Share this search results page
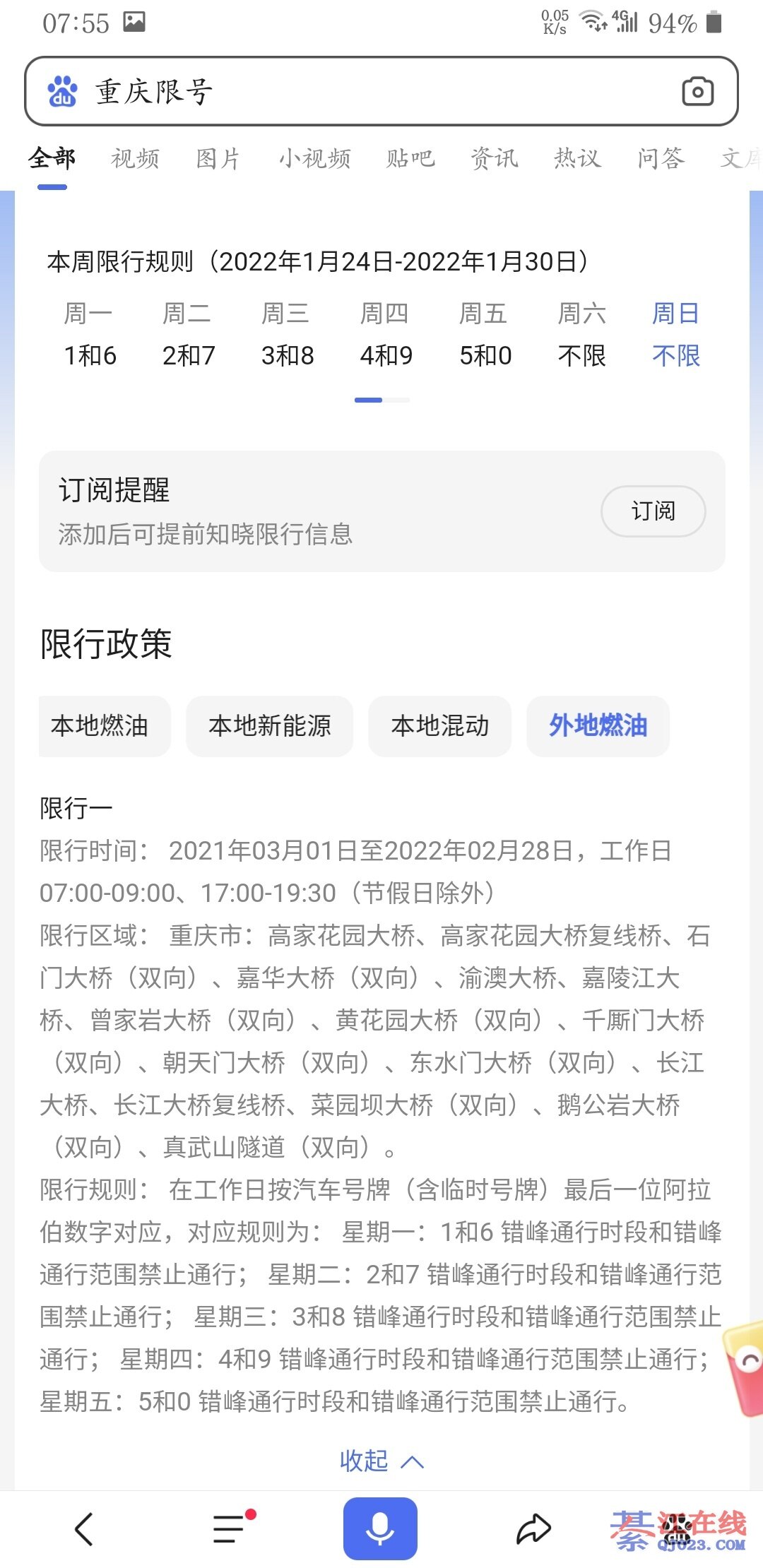 [533, 1529]
